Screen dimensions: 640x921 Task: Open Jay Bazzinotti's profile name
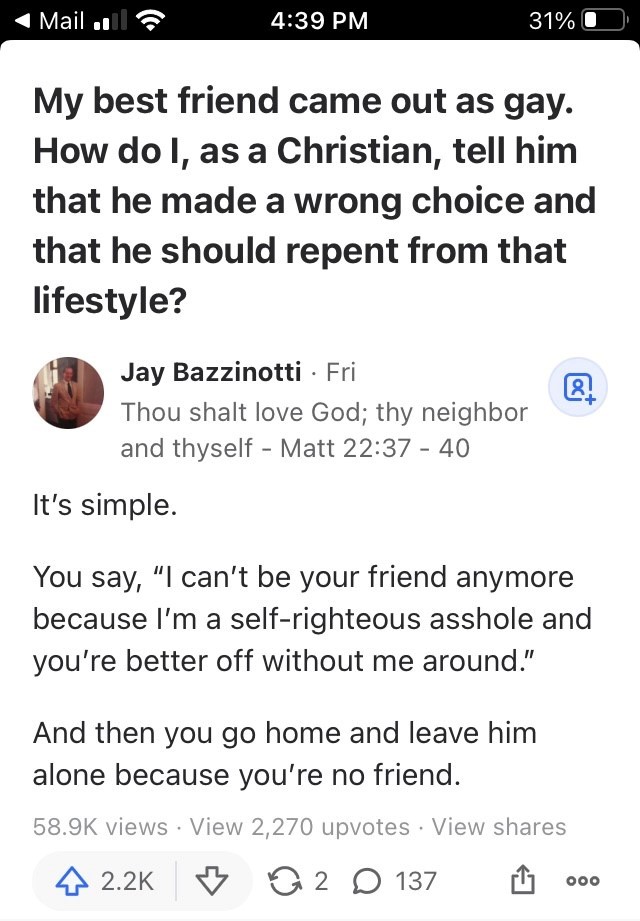pyautogui.click(x=211, y=372)
